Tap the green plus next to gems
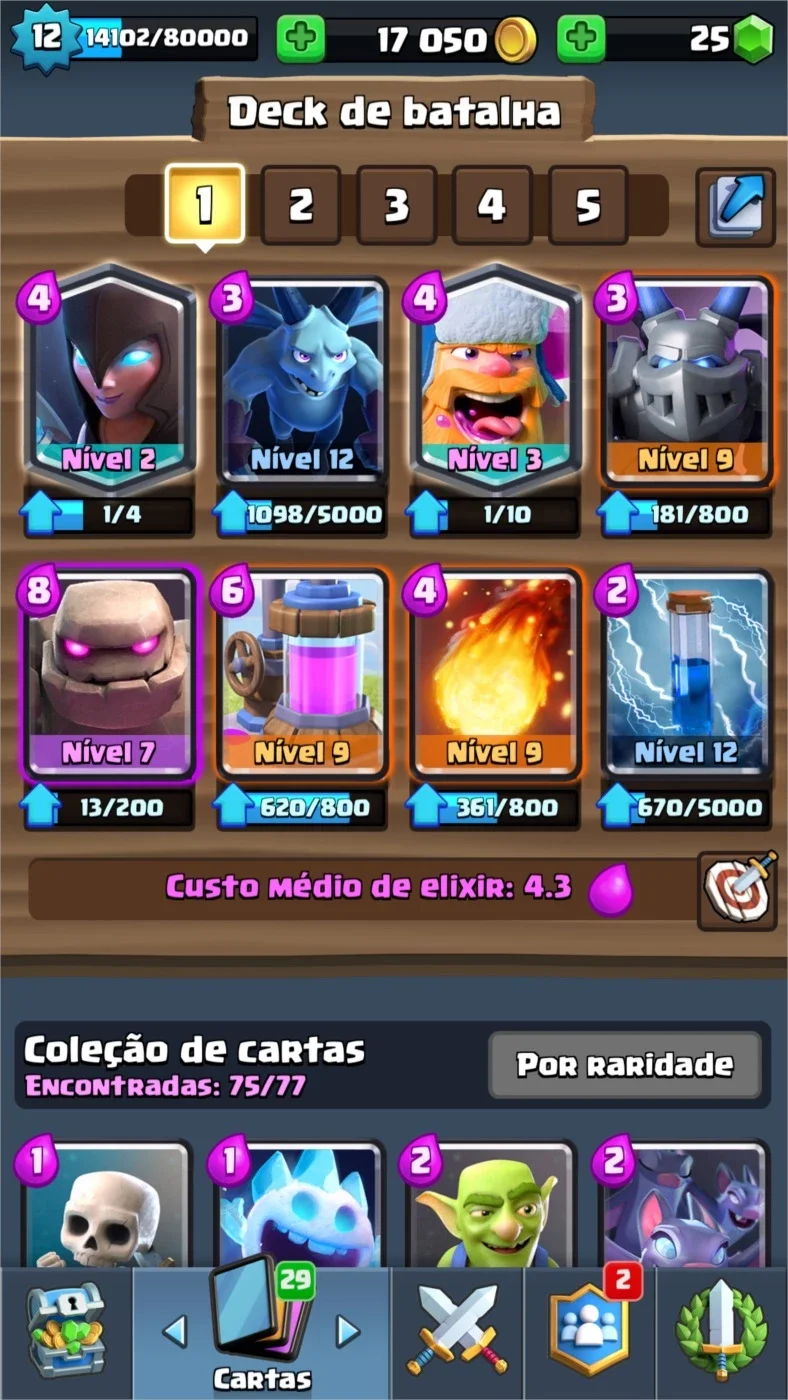Image resolution: width=788 pixels, height=1400 pixels. (580, 39)
